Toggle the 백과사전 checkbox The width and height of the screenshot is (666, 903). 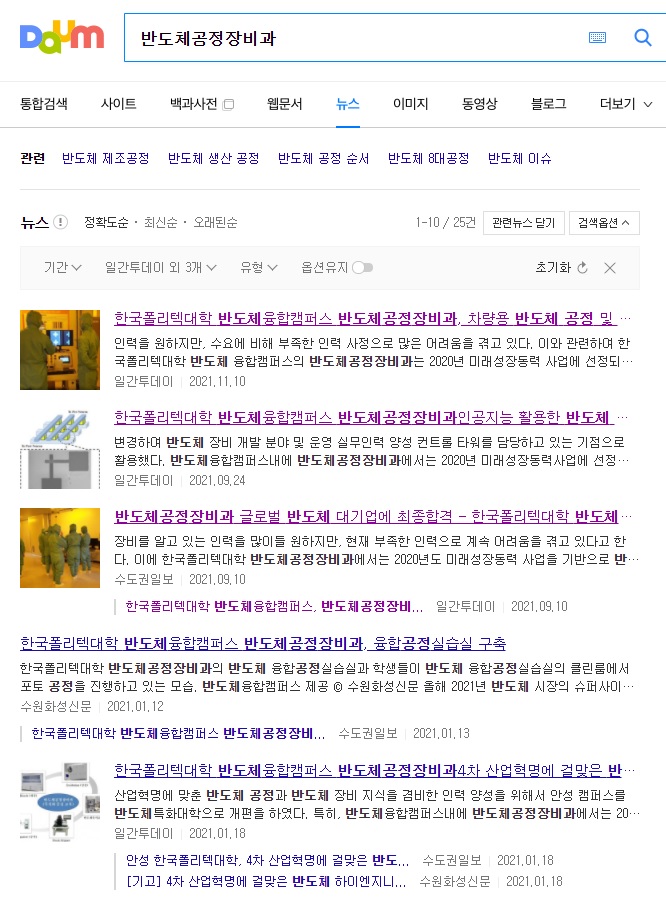228,104
